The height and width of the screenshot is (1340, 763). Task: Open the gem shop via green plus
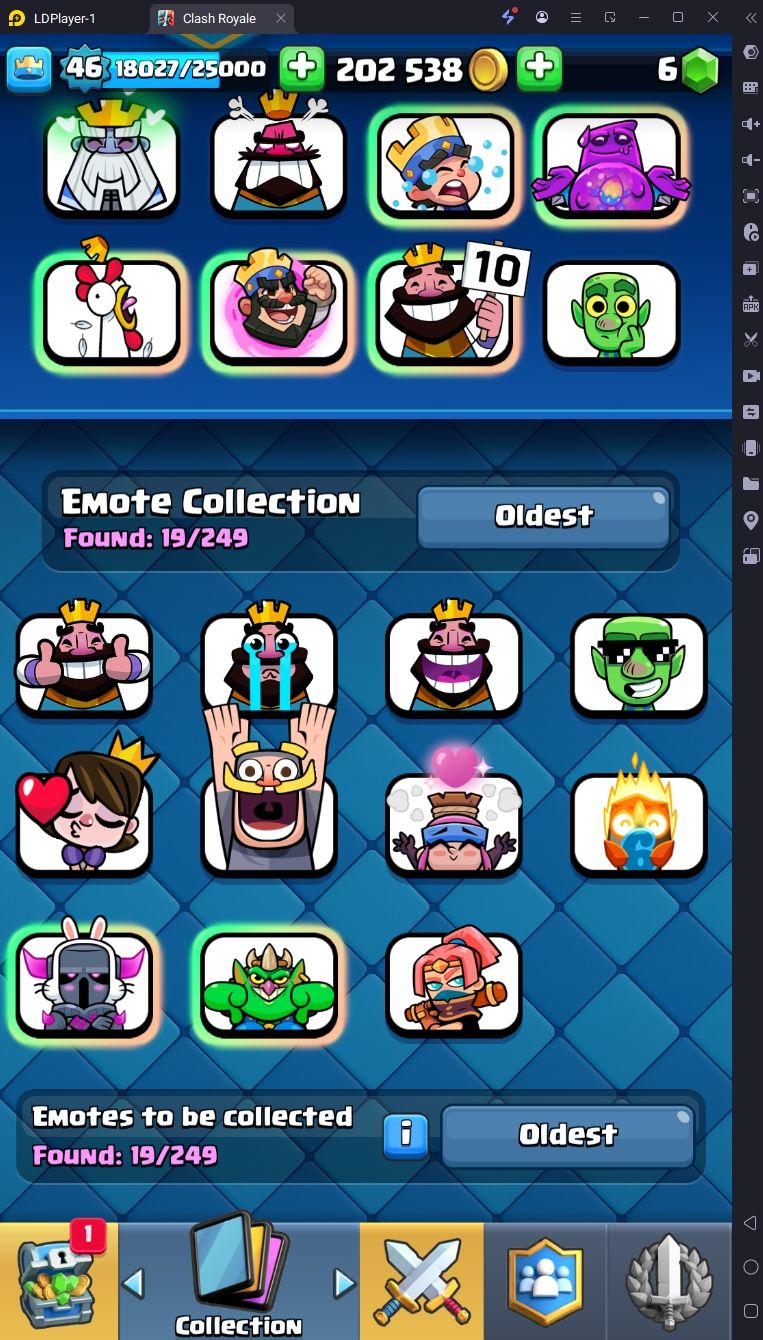pos(539,69)
